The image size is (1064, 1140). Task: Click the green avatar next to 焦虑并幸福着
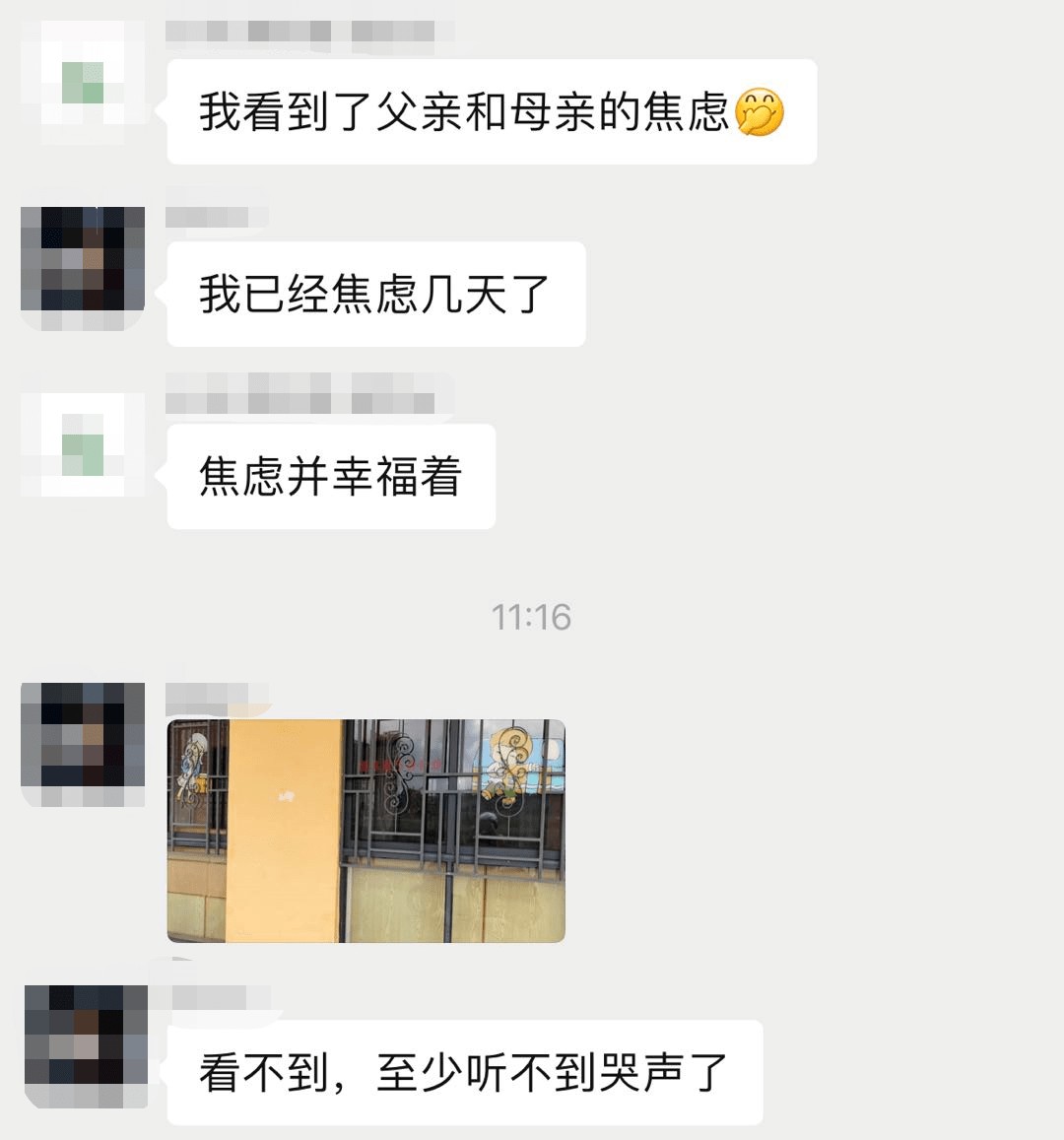(x=81, y=445)
